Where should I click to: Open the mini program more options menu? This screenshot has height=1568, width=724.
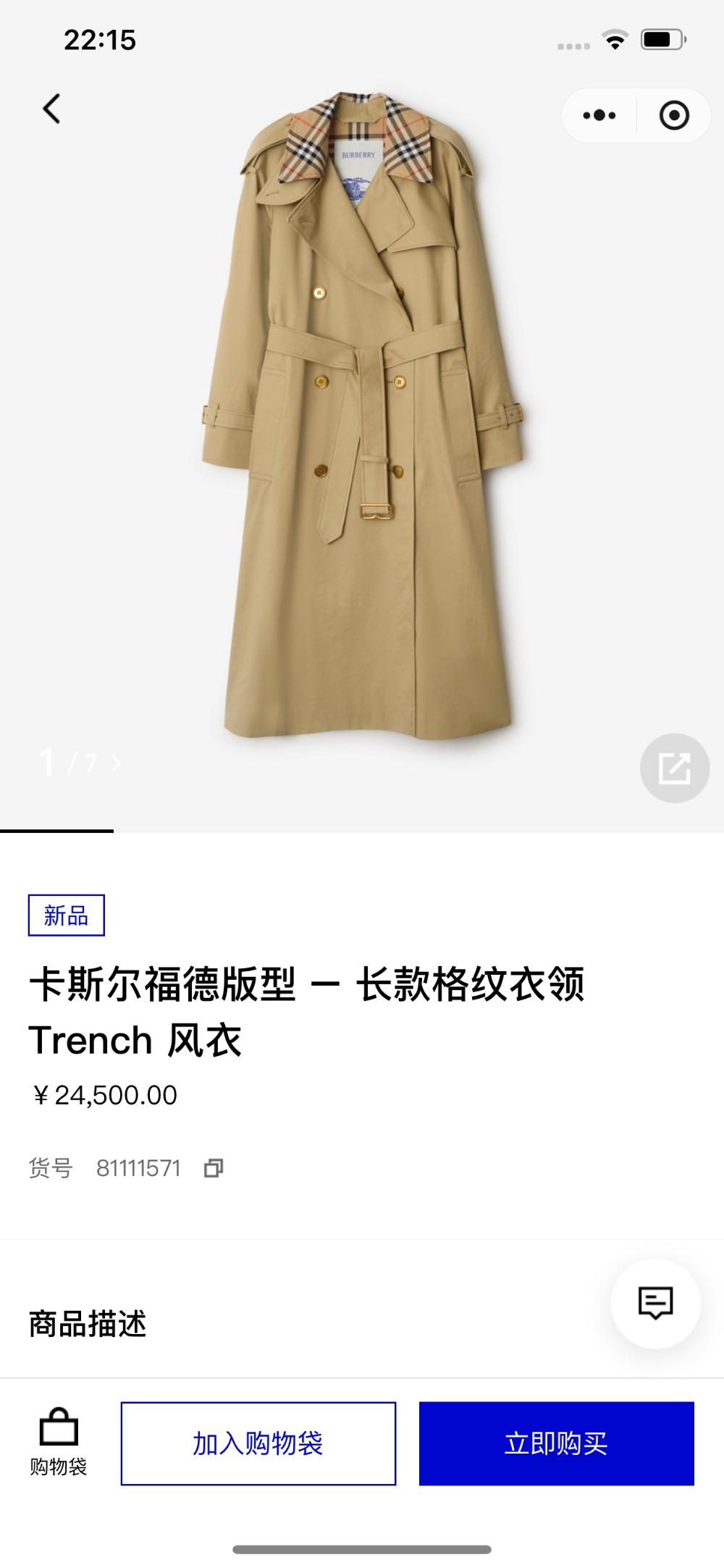599,116
